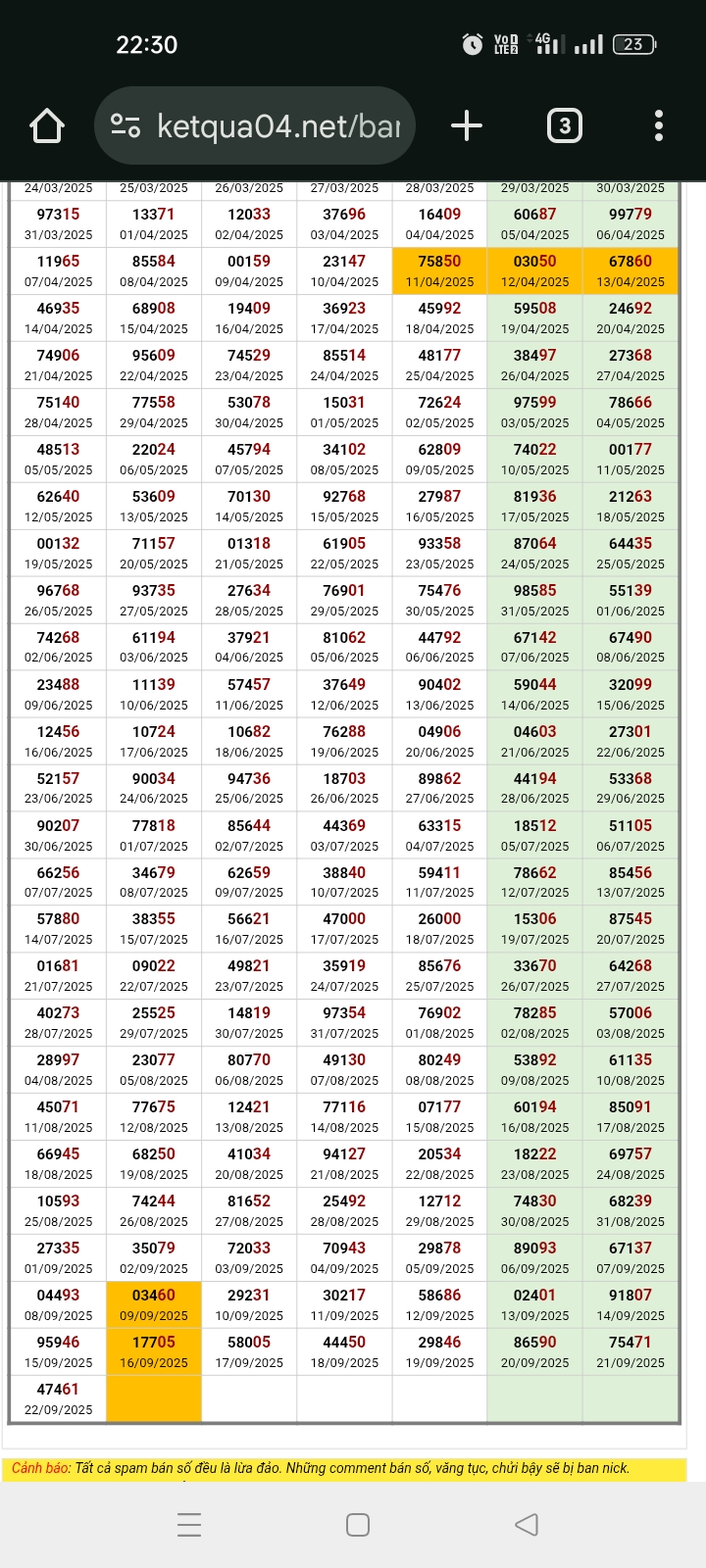Open the tab switcher showing 3 tabs

point(564,125)
